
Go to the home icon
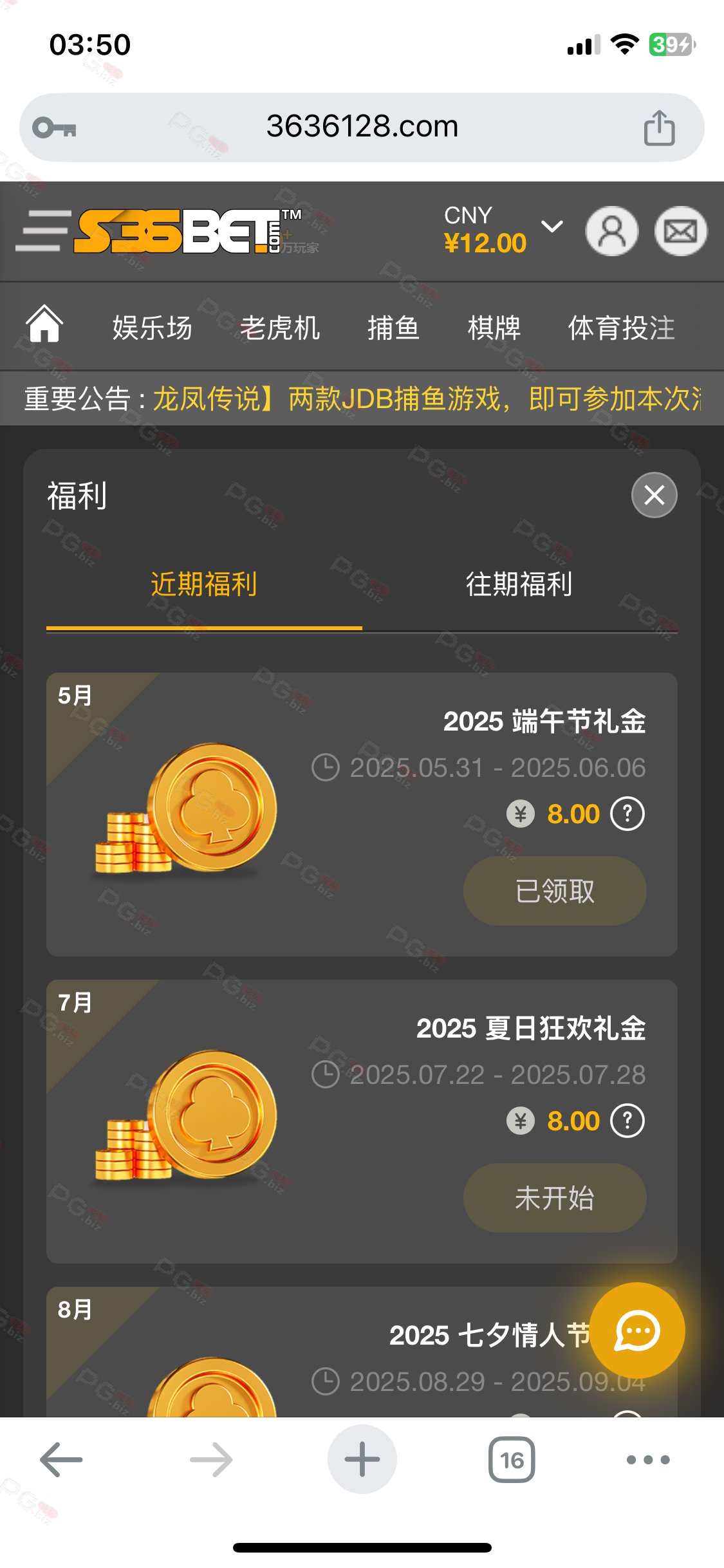coord(44,324)
